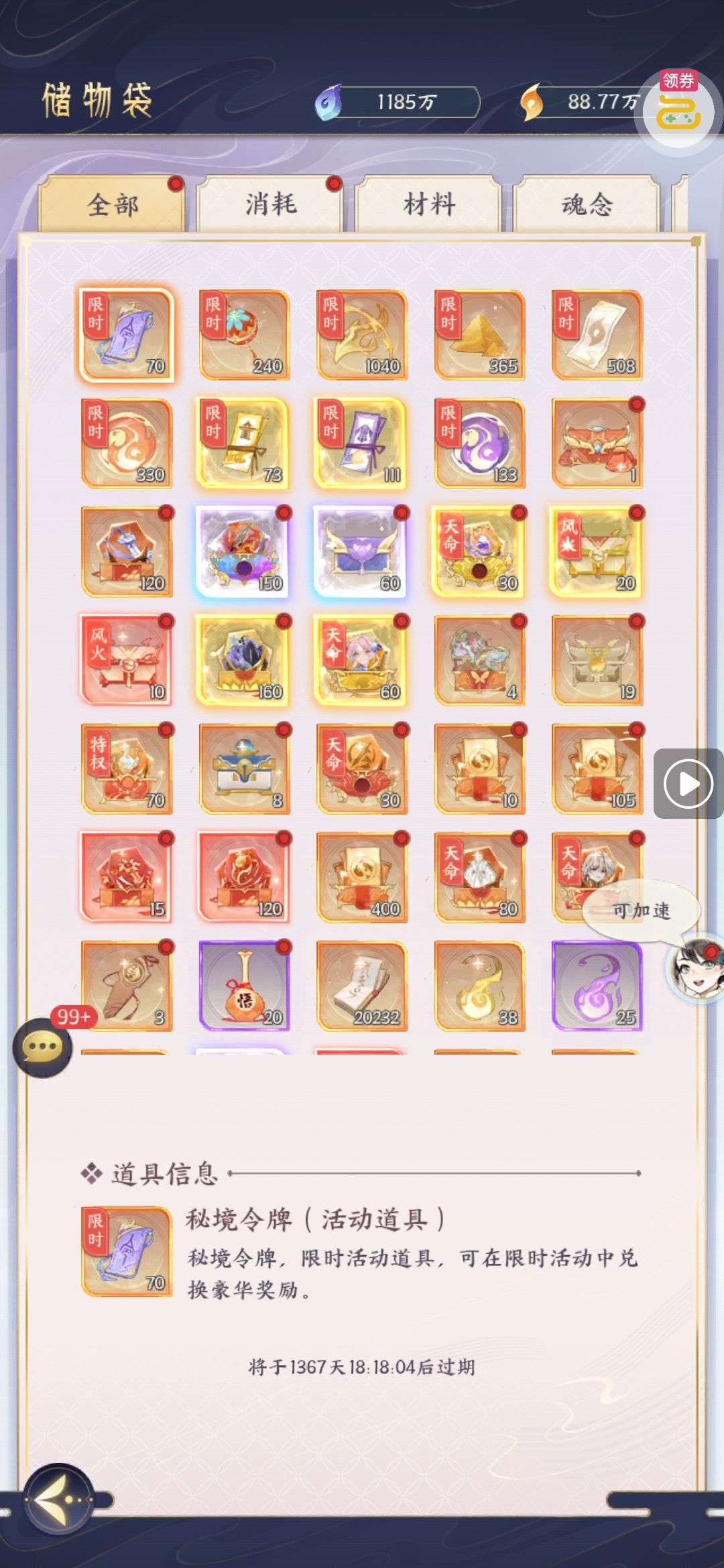Image resolution: width=724 pixels, height=1568 pixels.
Task: Select the 风火 chest item with 10
Action: click(x=127, y=660)
